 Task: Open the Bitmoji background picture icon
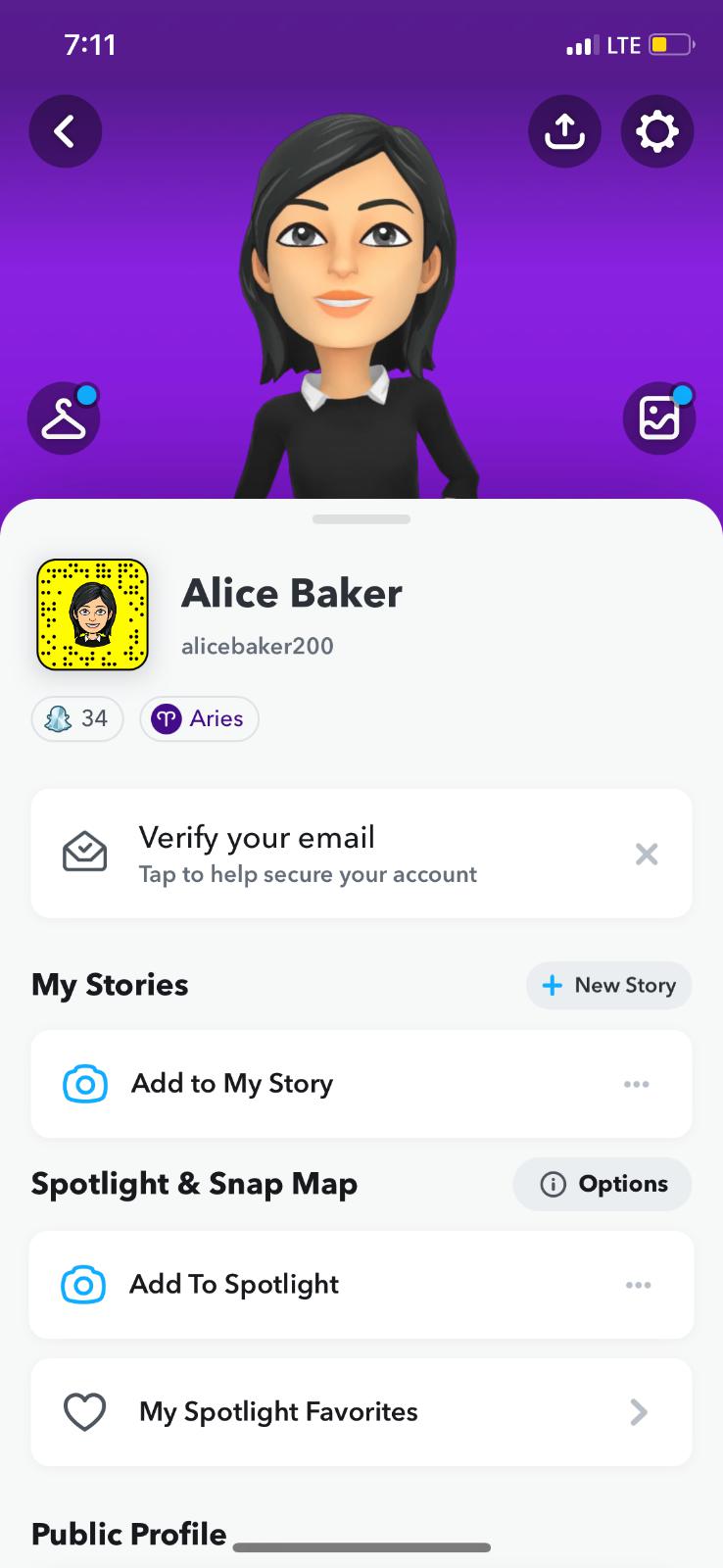click(x=658, y=418)
